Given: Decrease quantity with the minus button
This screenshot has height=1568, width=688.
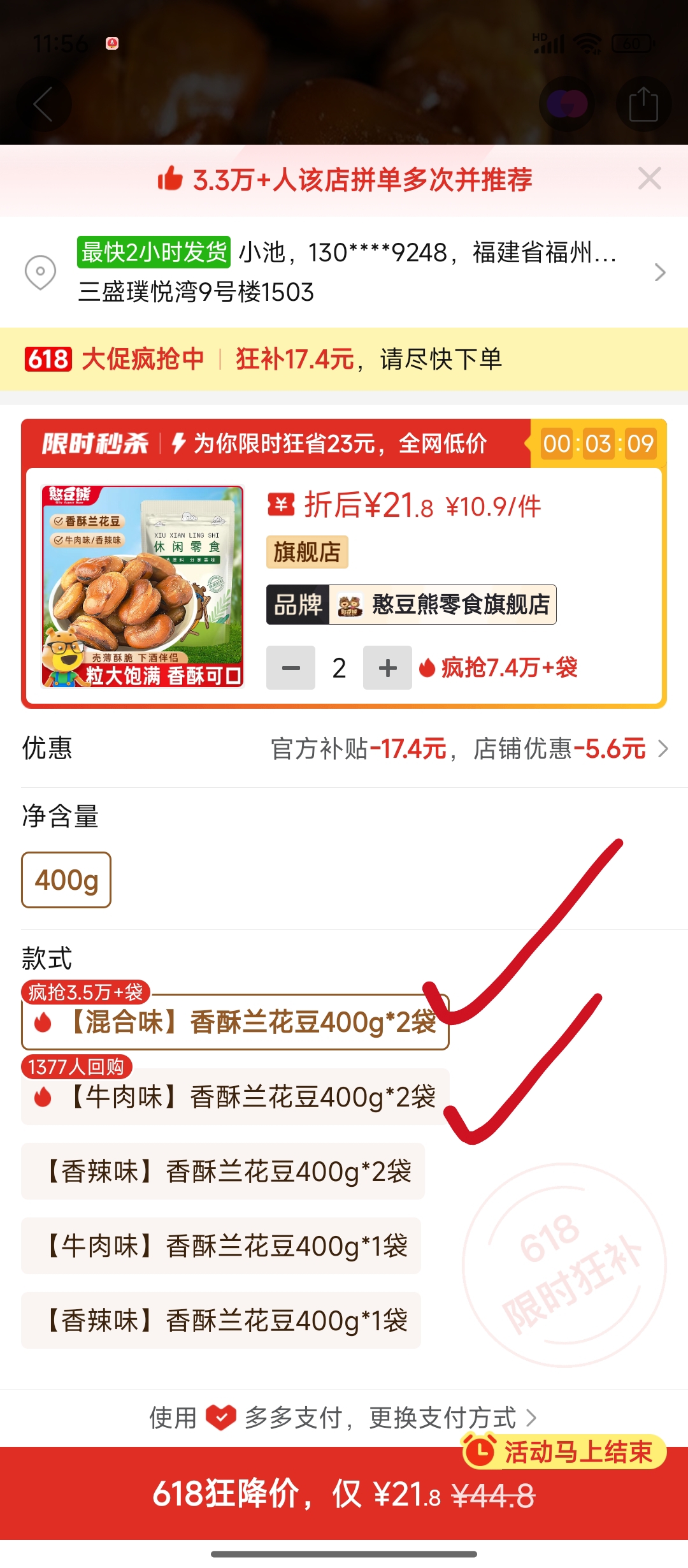Looking at the screenshot, I should click(x=290, y=668).
